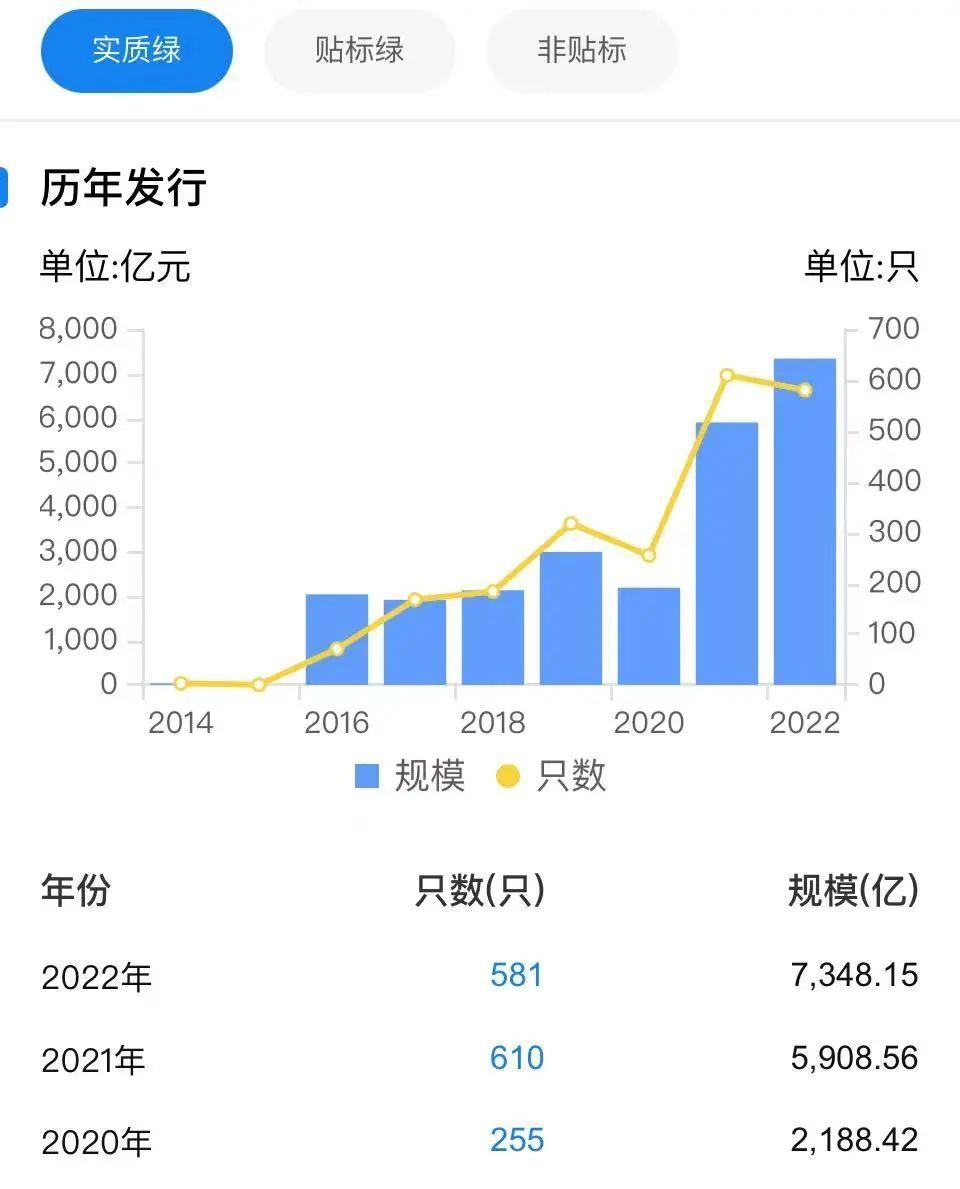Viewport: 960px width, 1189px height.
Task: Open details via the 581 link
Action: click(x=518, y=972)
